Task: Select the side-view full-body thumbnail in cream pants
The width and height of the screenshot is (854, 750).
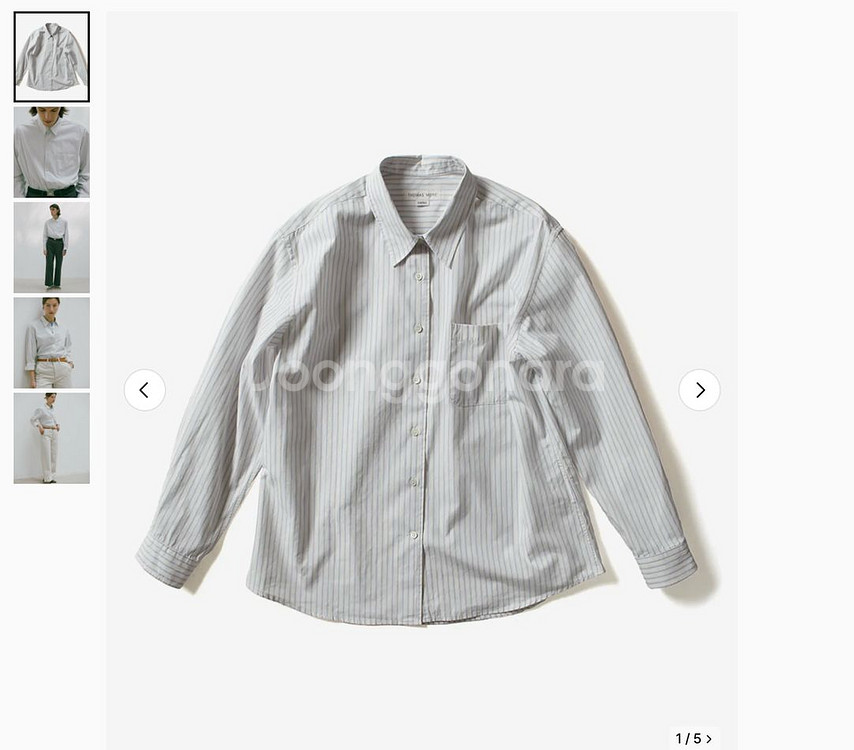Action: click(x=51, y=437)
